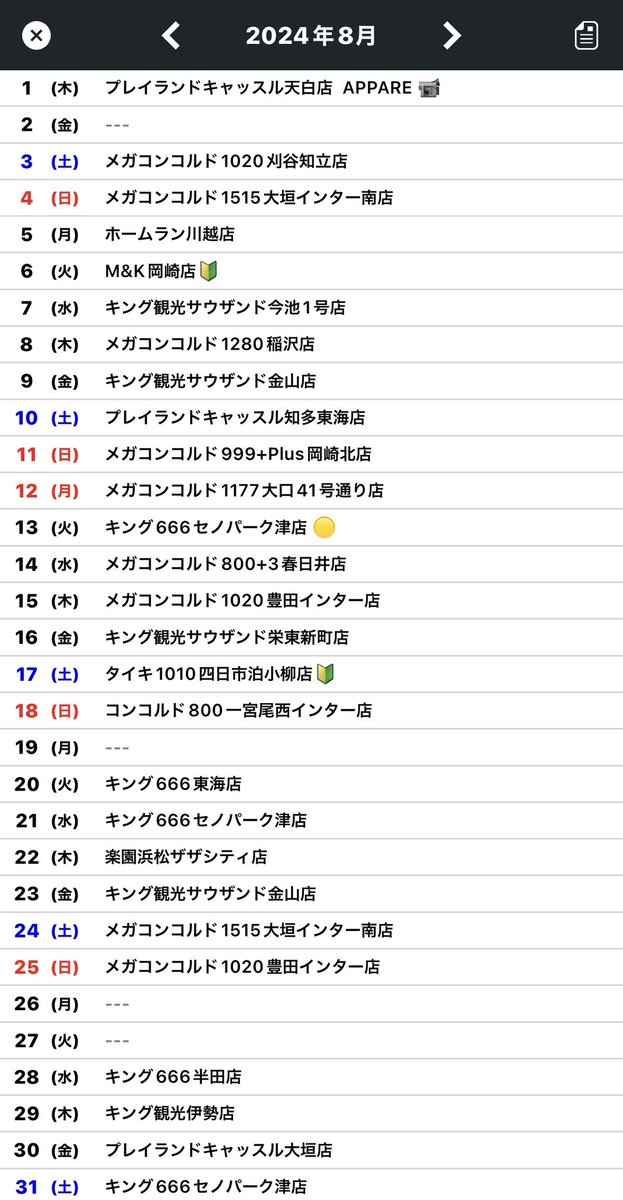Select August 18 コンコルド800一宮尾西インター店
Screen dimensions: 623x1200
(311, 710)
